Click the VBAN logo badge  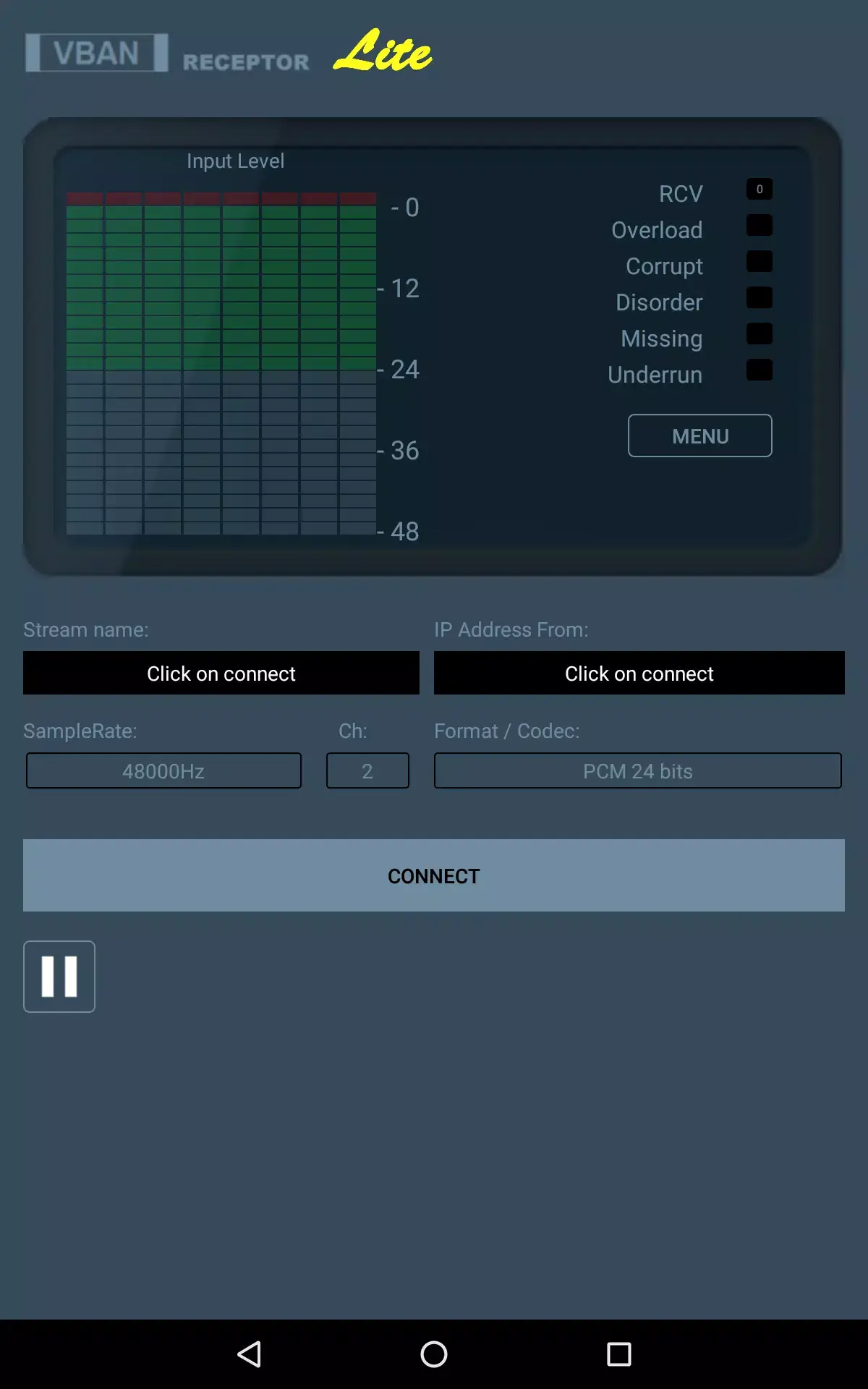pos(96,52)
